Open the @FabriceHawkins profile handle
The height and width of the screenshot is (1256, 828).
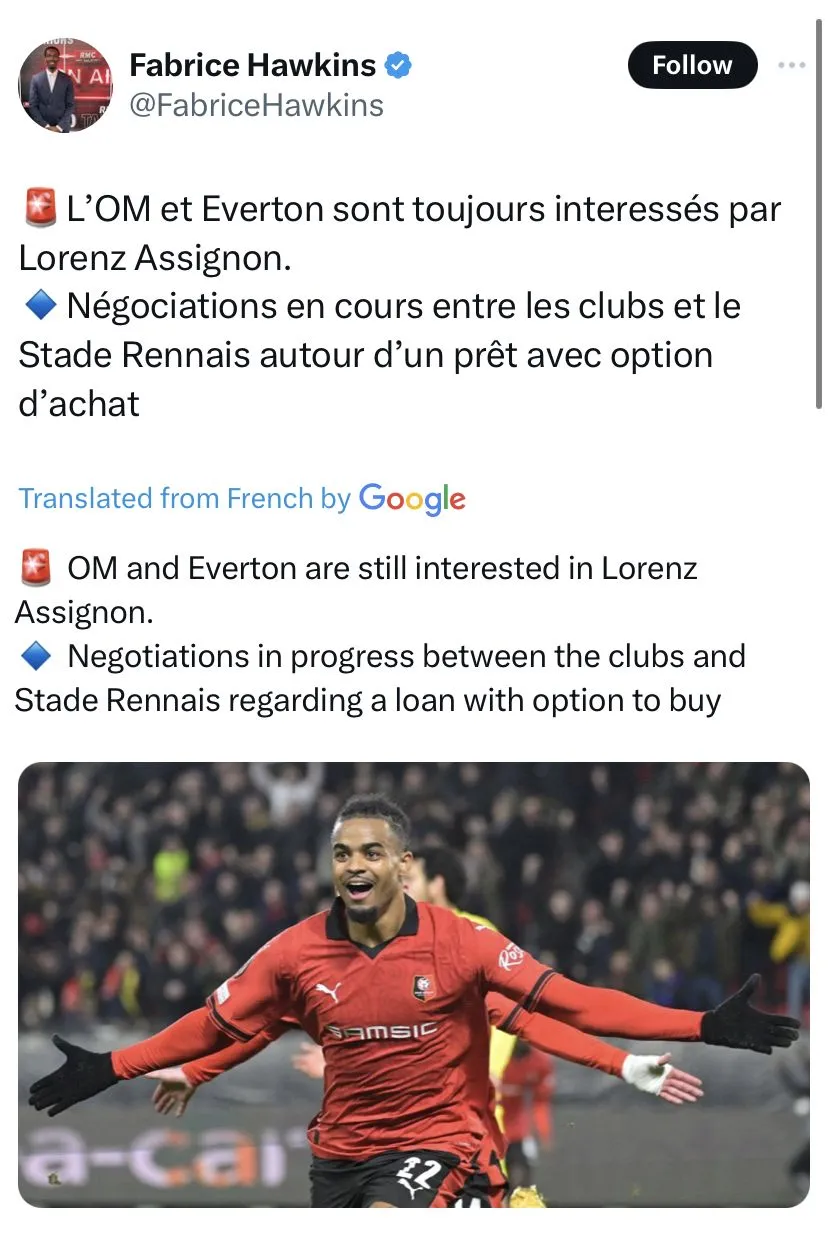coord(256,105)
